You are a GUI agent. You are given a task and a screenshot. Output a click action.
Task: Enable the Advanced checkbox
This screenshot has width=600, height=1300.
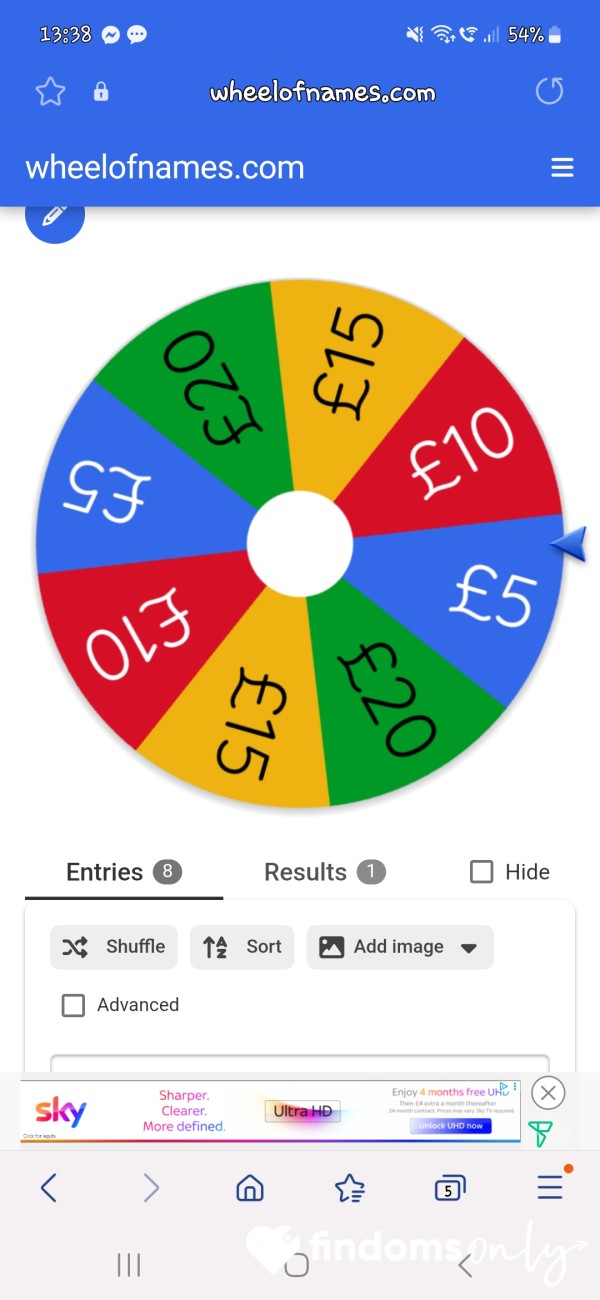73,1005
